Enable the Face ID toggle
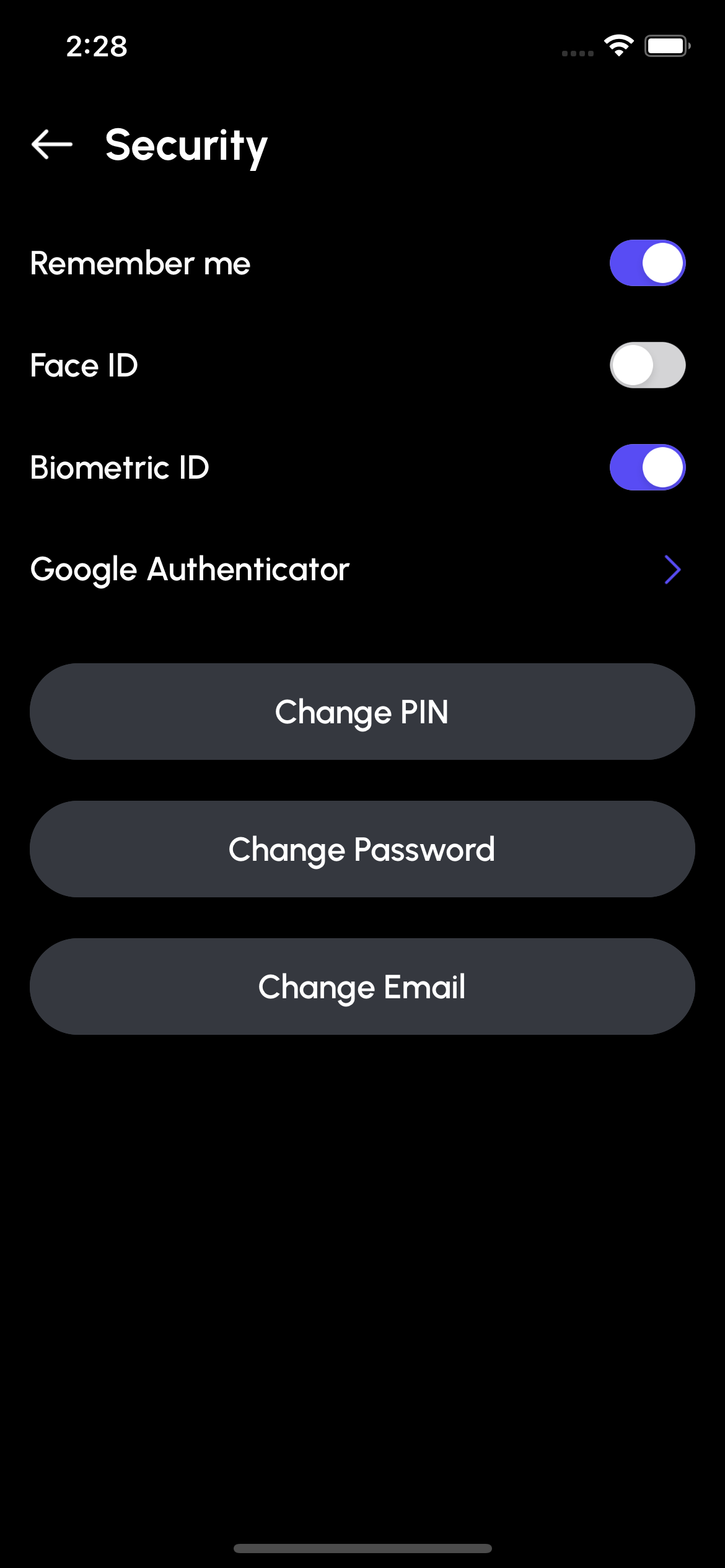 (647, 365)
